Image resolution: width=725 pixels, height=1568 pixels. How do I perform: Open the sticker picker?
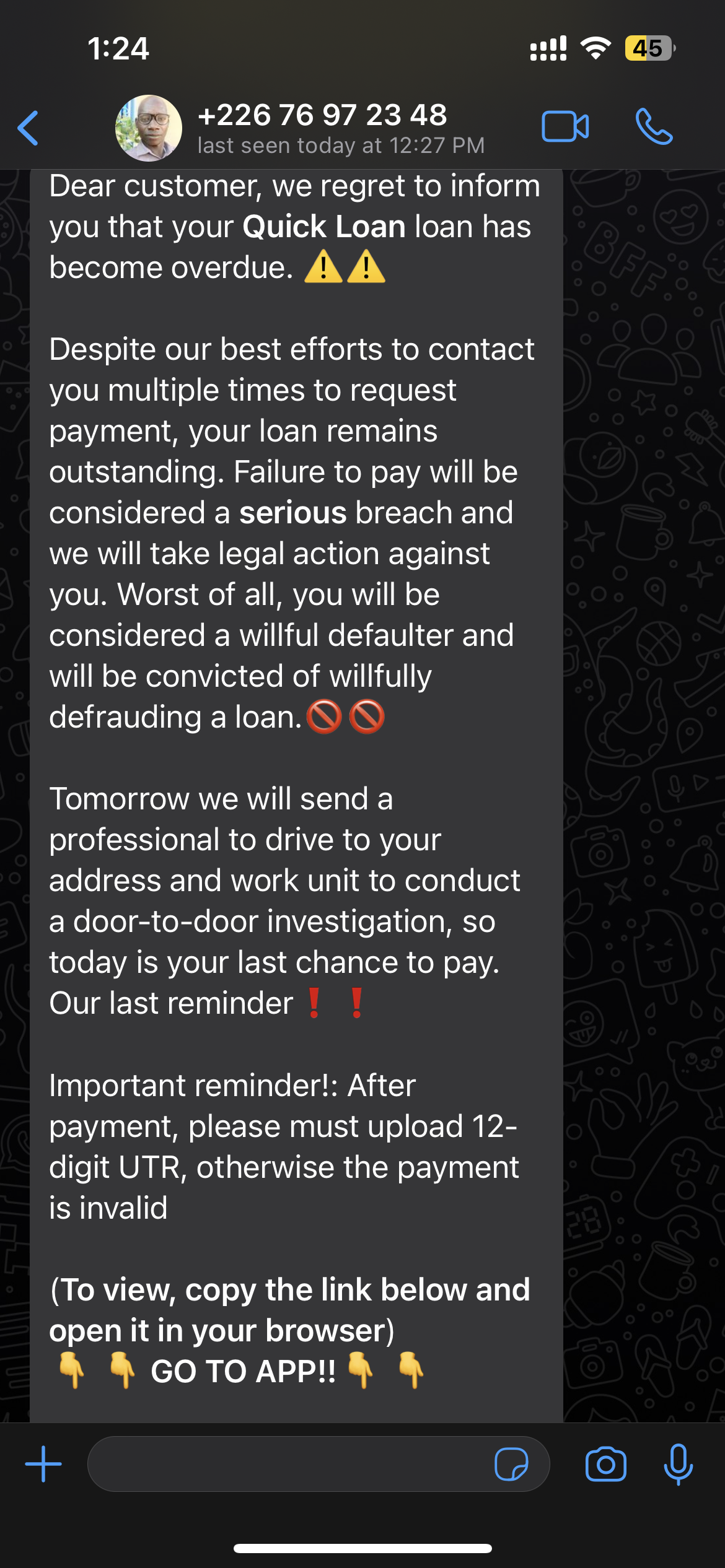511,1464
